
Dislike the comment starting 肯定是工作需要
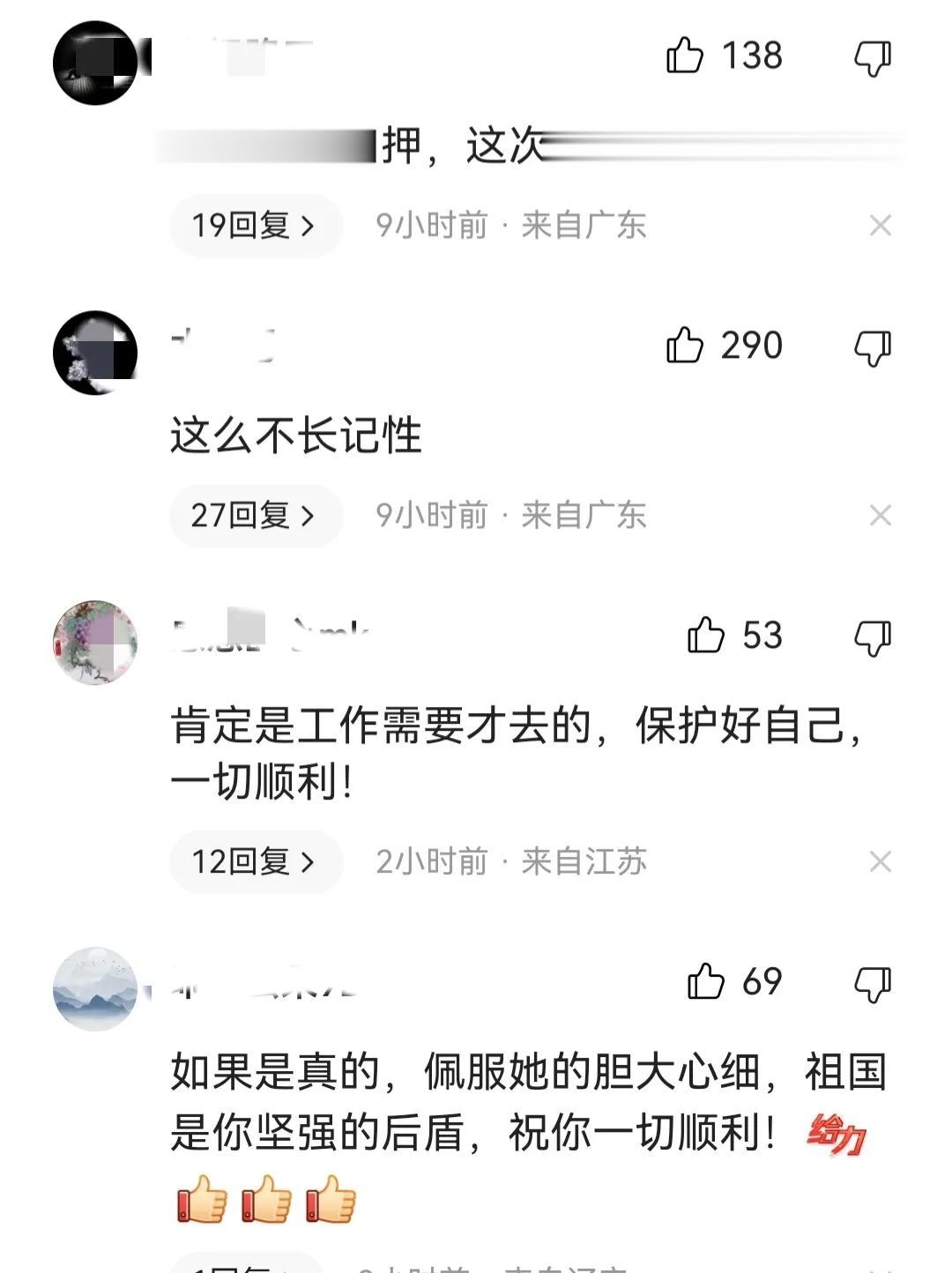coord(873,637)
